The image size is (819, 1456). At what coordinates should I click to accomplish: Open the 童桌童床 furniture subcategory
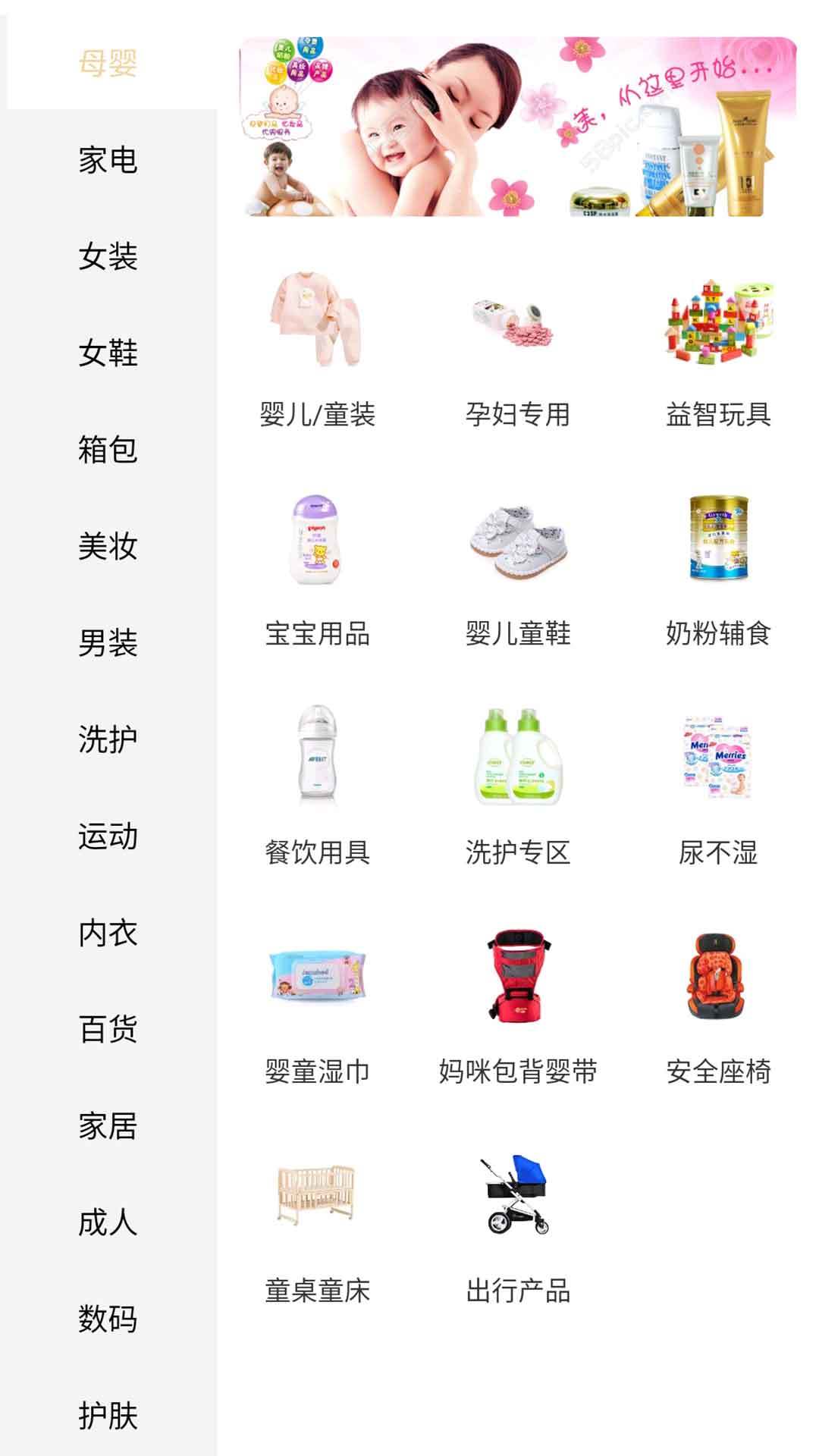click(x=317, y=1225)
